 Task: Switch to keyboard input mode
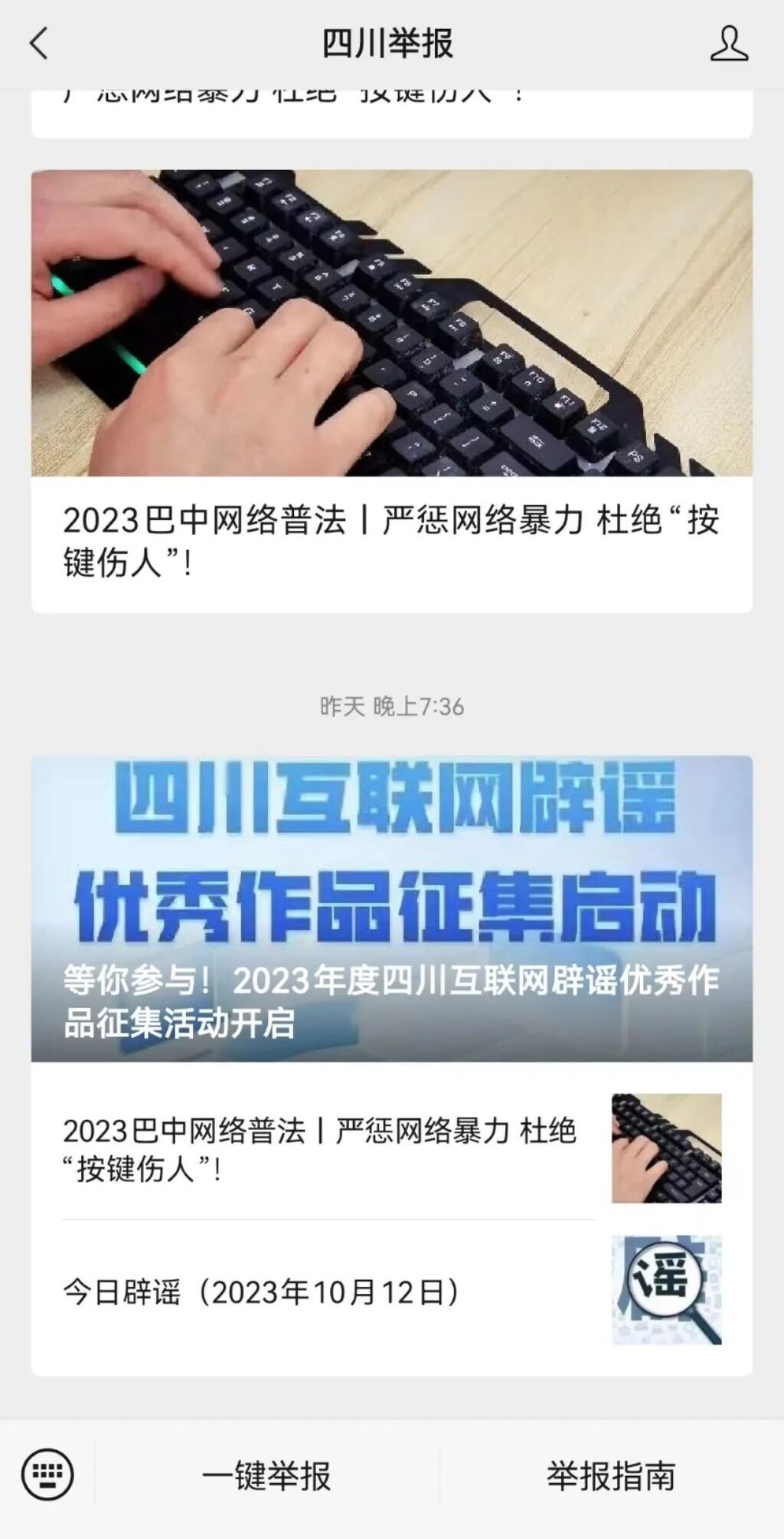pos(47,1475)
